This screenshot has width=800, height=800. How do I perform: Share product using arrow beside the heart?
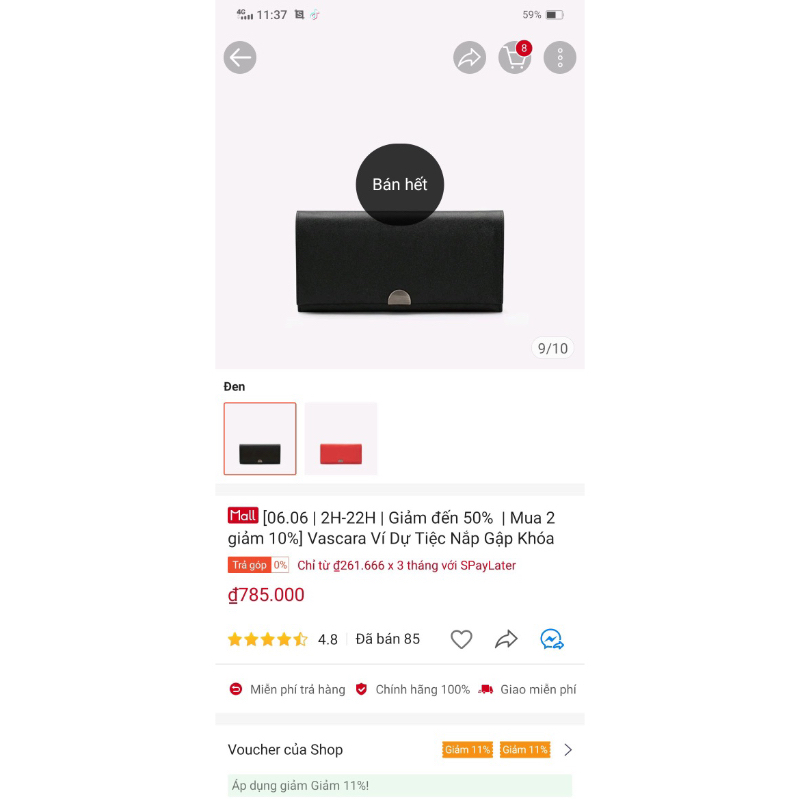507,639
